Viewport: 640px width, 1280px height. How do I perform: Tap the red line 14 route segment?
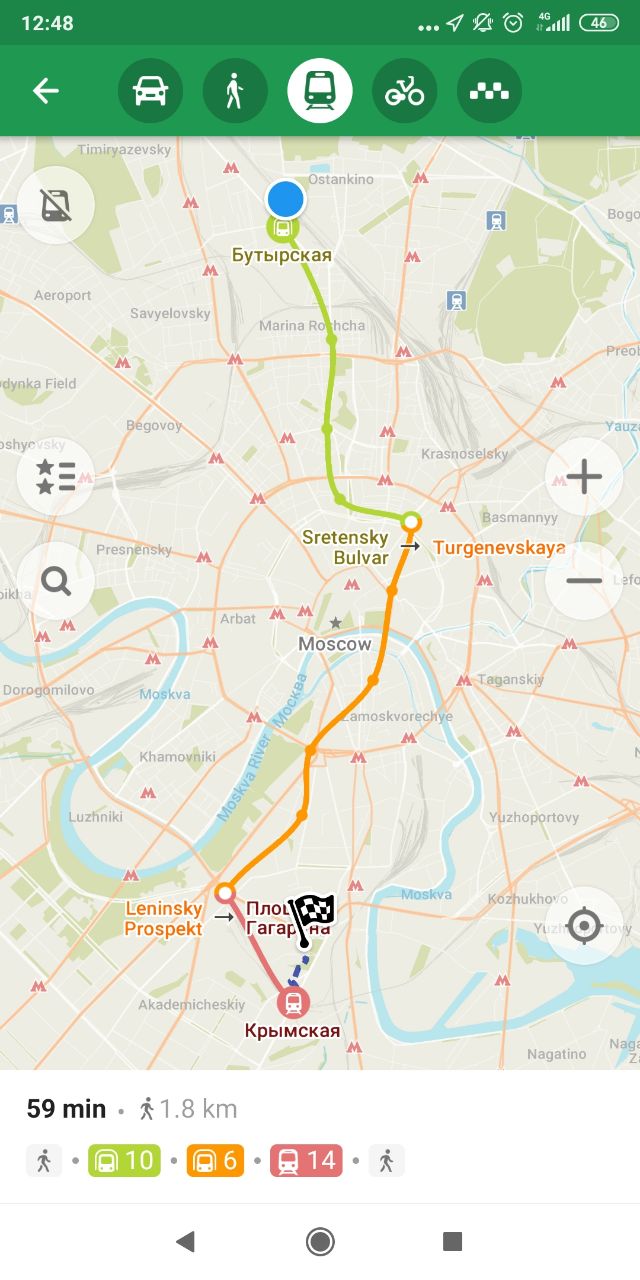point(306,1161)
